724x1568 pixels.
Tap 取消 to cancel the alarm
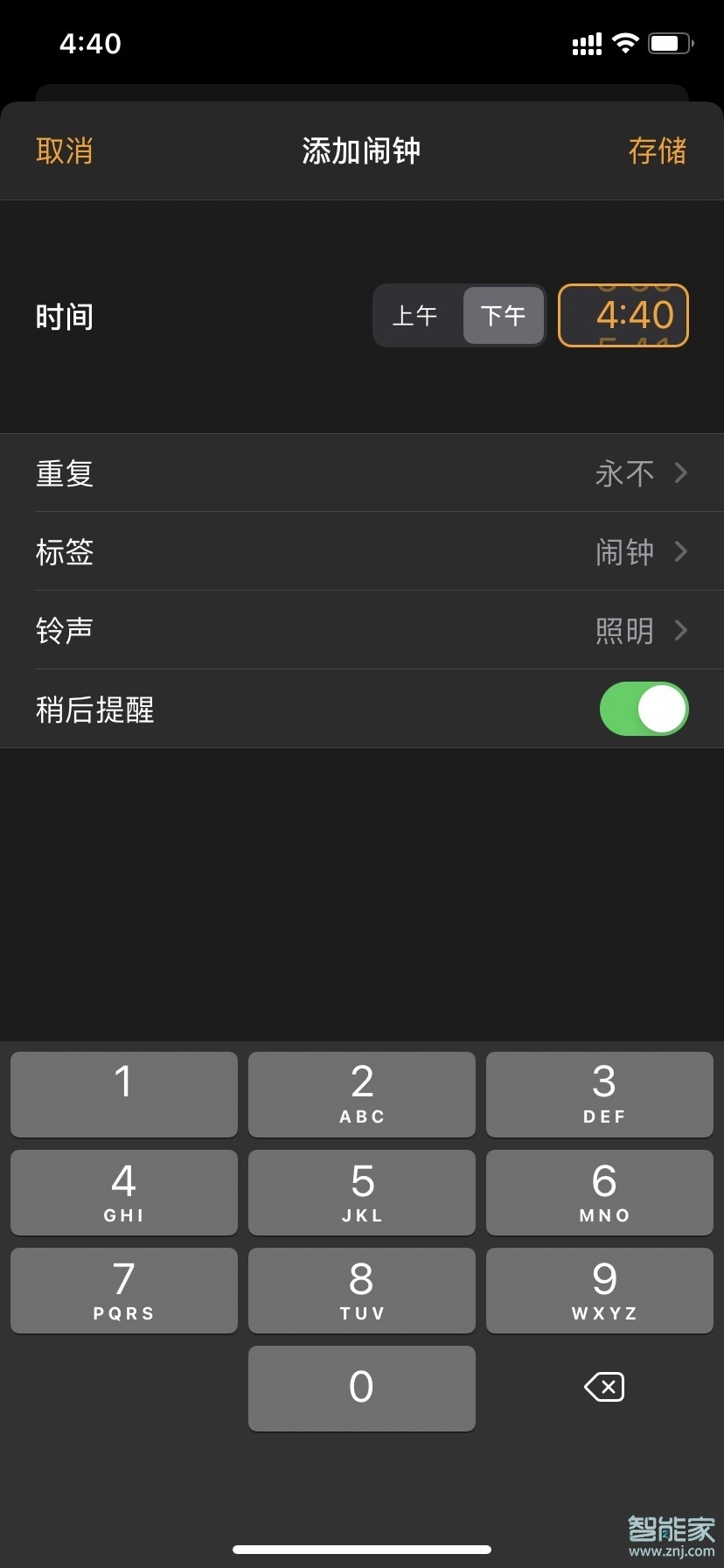(x=64, y=150)
